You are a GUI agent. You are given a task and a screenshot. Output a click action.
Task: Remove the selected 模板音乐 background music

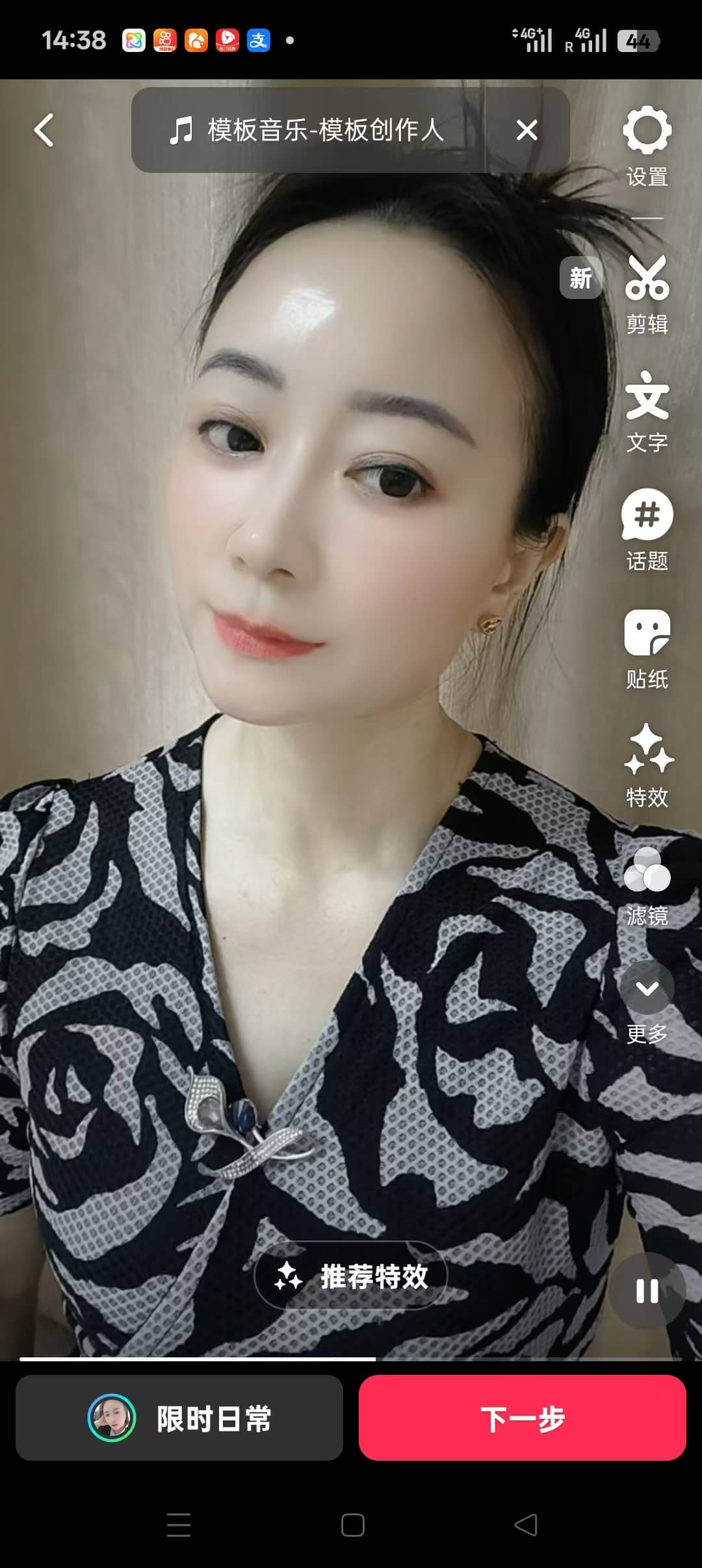pos(527,130)
